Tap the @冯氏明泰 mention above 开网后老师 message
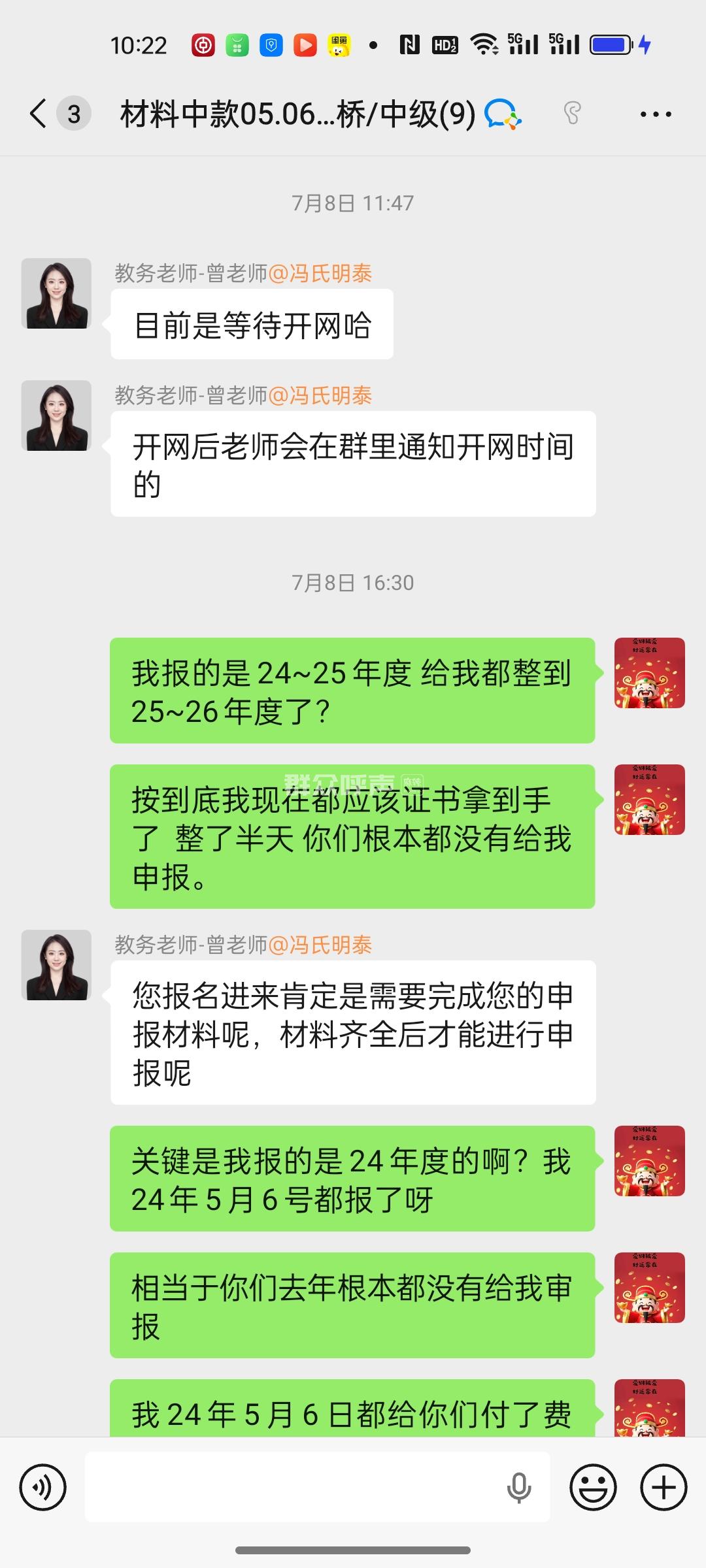Image resolution: width=706 pixels, height=1568 pixels. (x=320, y=395)
